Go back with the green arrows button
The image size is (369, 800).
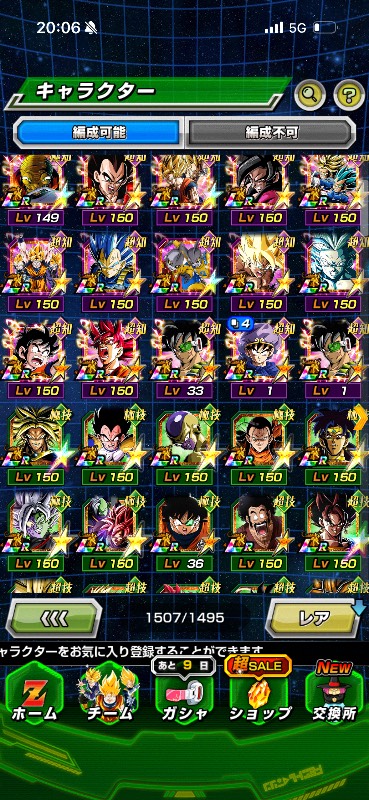(53, 618)
